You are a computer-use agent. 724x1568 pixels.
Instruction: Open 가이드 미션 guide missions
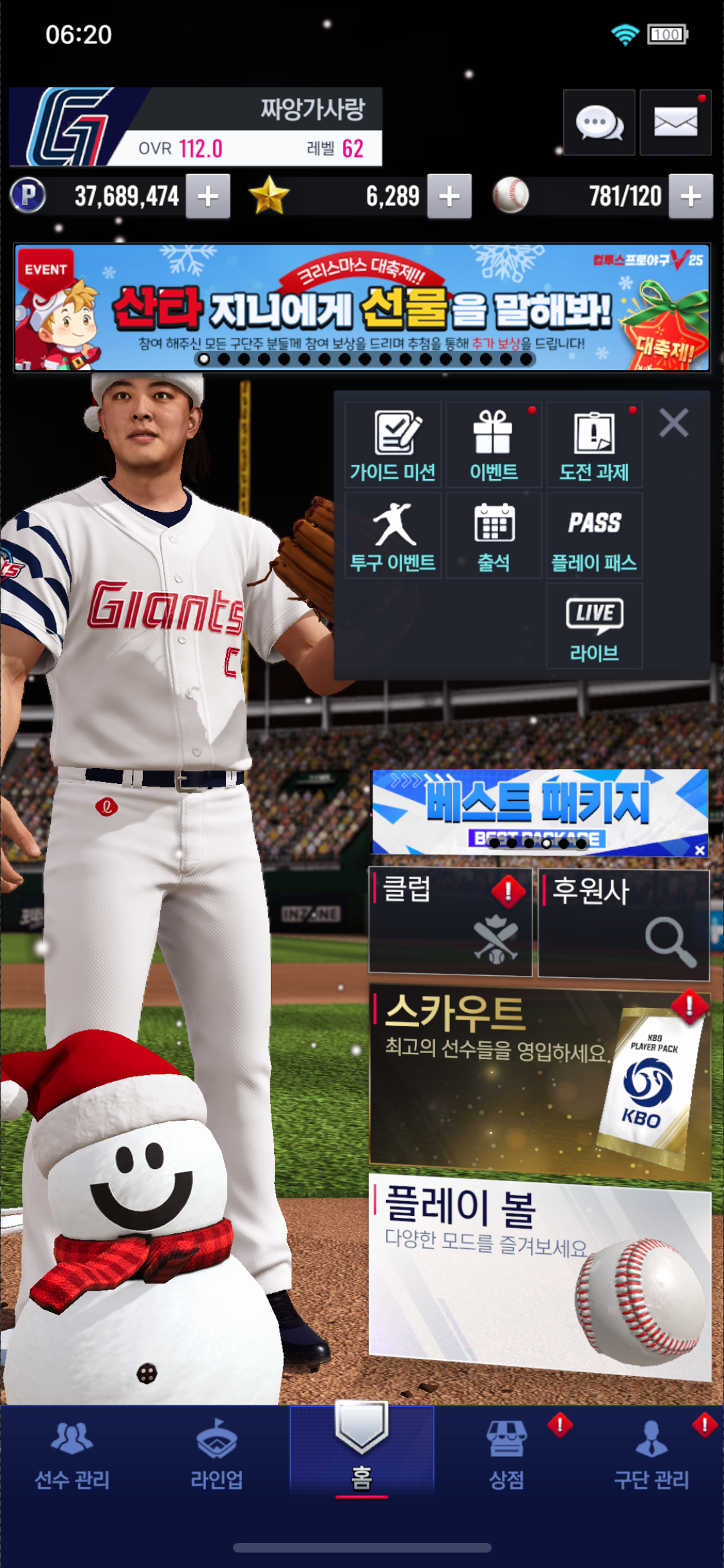pos(393,445)
